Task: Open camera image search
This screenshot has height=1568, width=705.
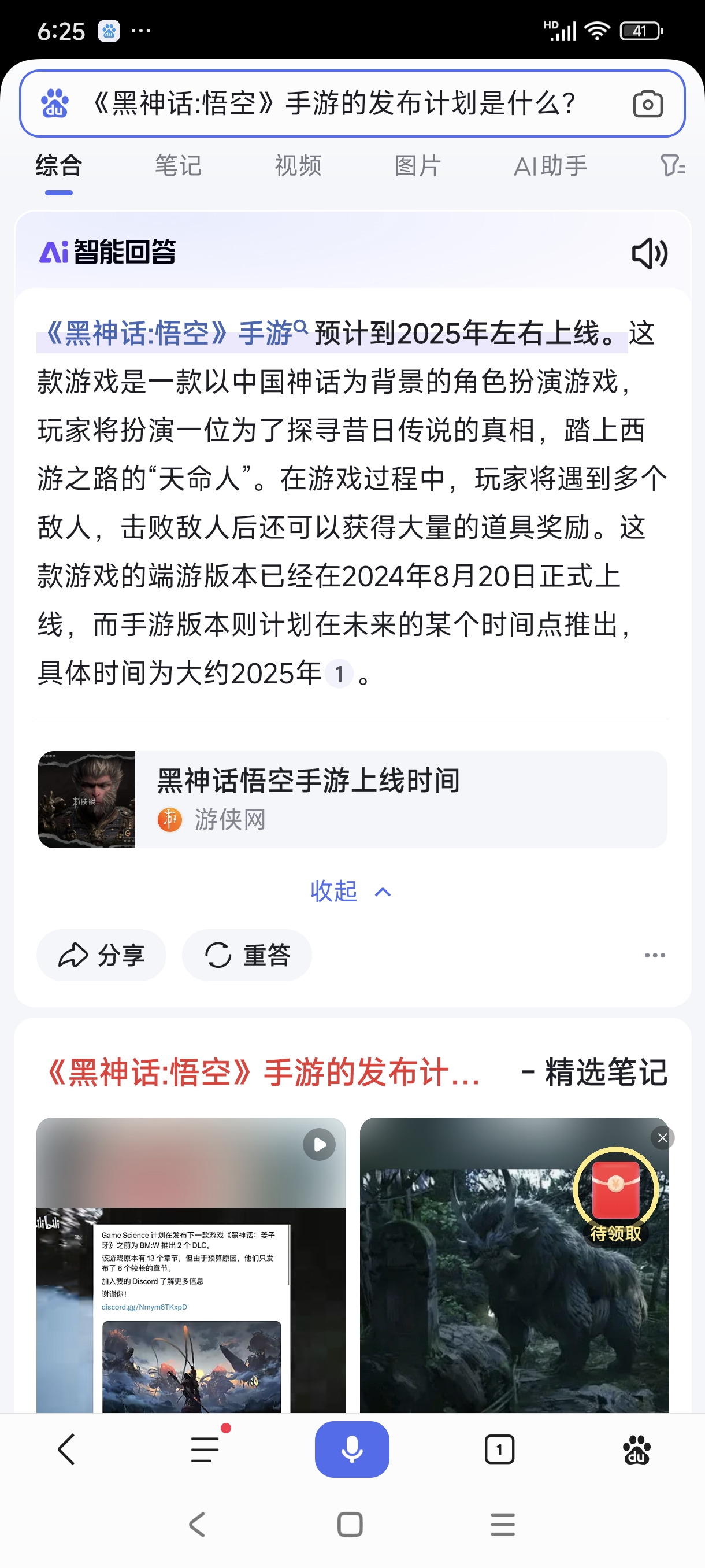Action: [x=647, y=104]
